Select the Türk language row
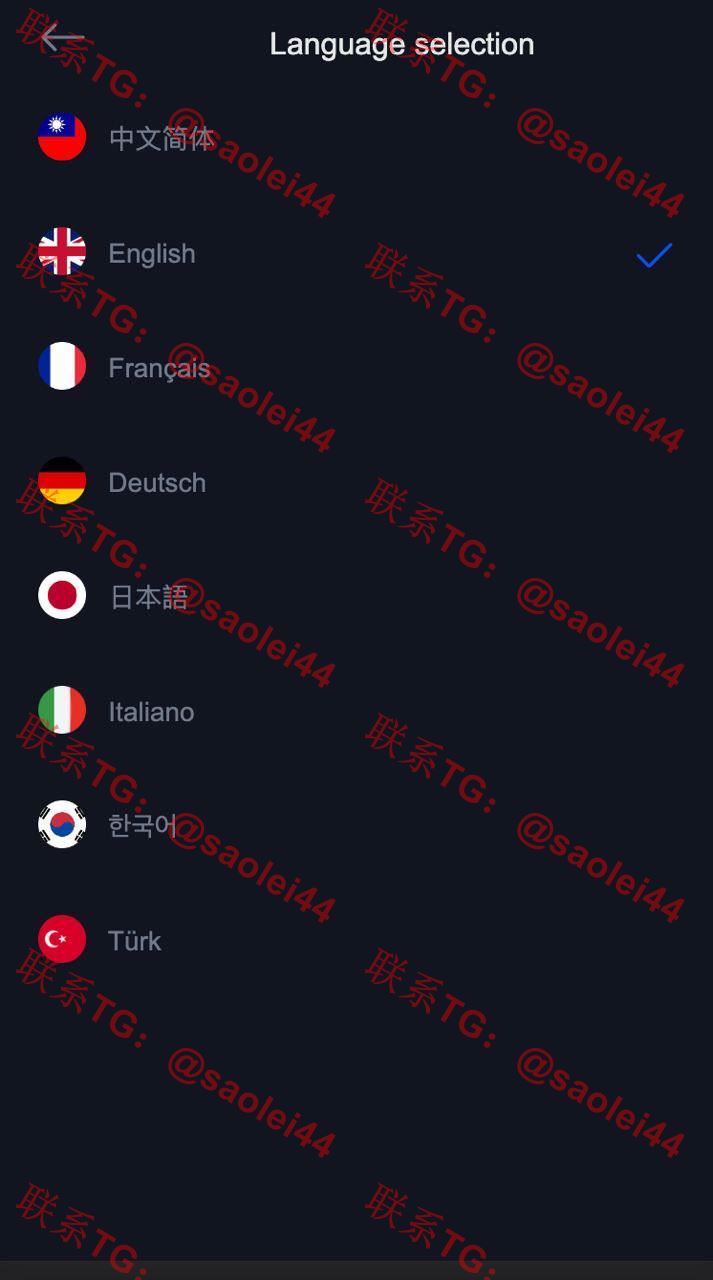This screenshot has height=1280, width=713. (356, 940)
